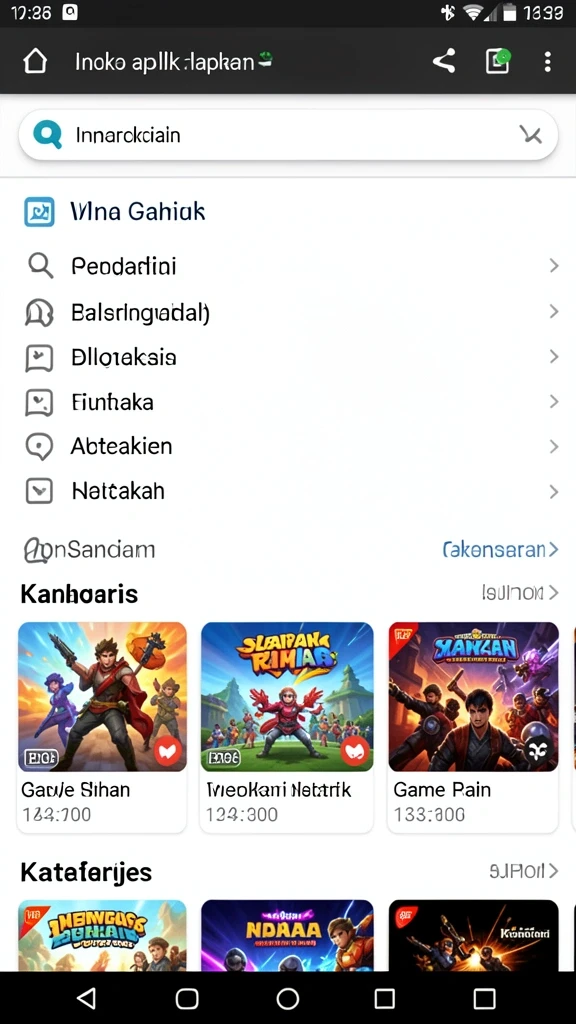Like the Gawe Sihan game with heart
576x1024 pixels.
tap(168, 751)
